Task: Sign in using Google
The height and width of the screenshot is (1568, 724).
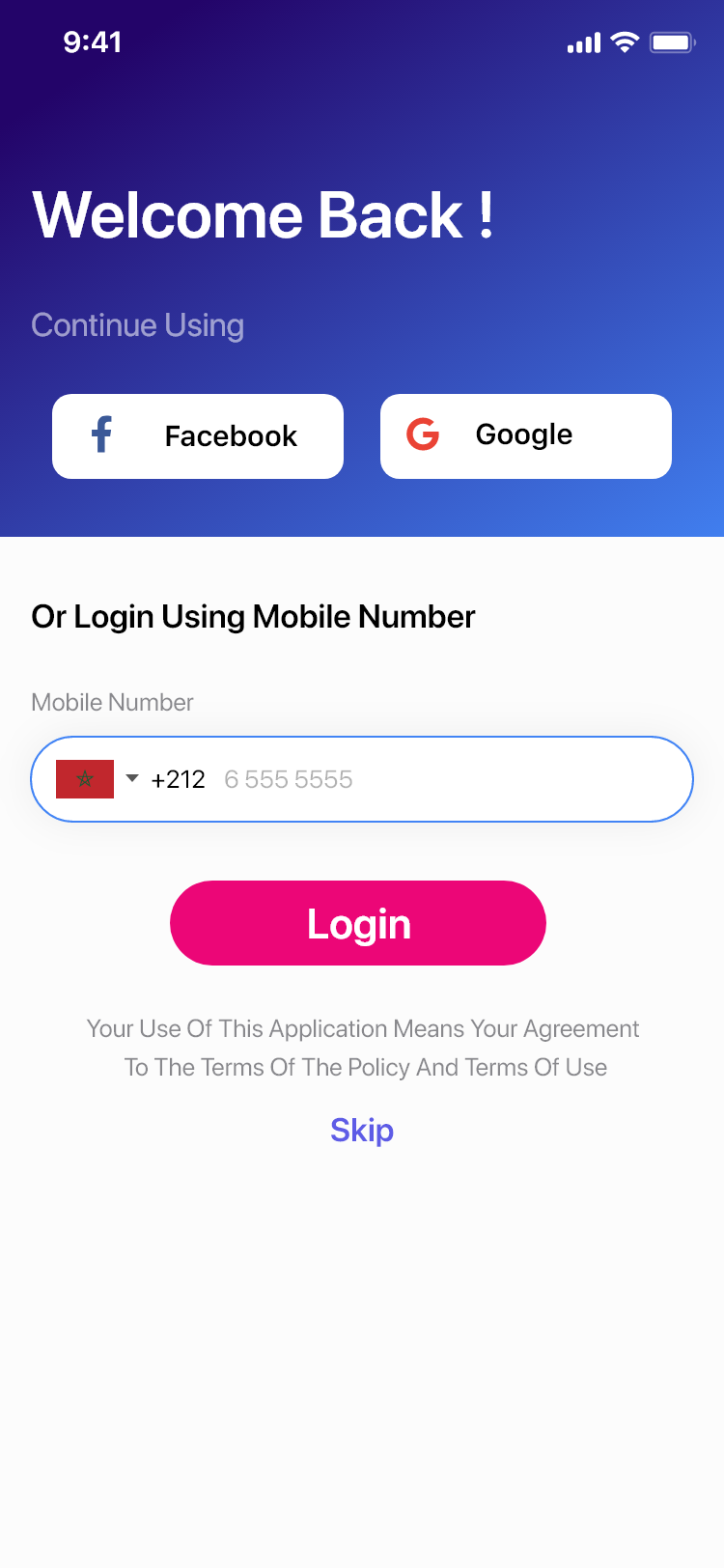Action: click(525, 436)
